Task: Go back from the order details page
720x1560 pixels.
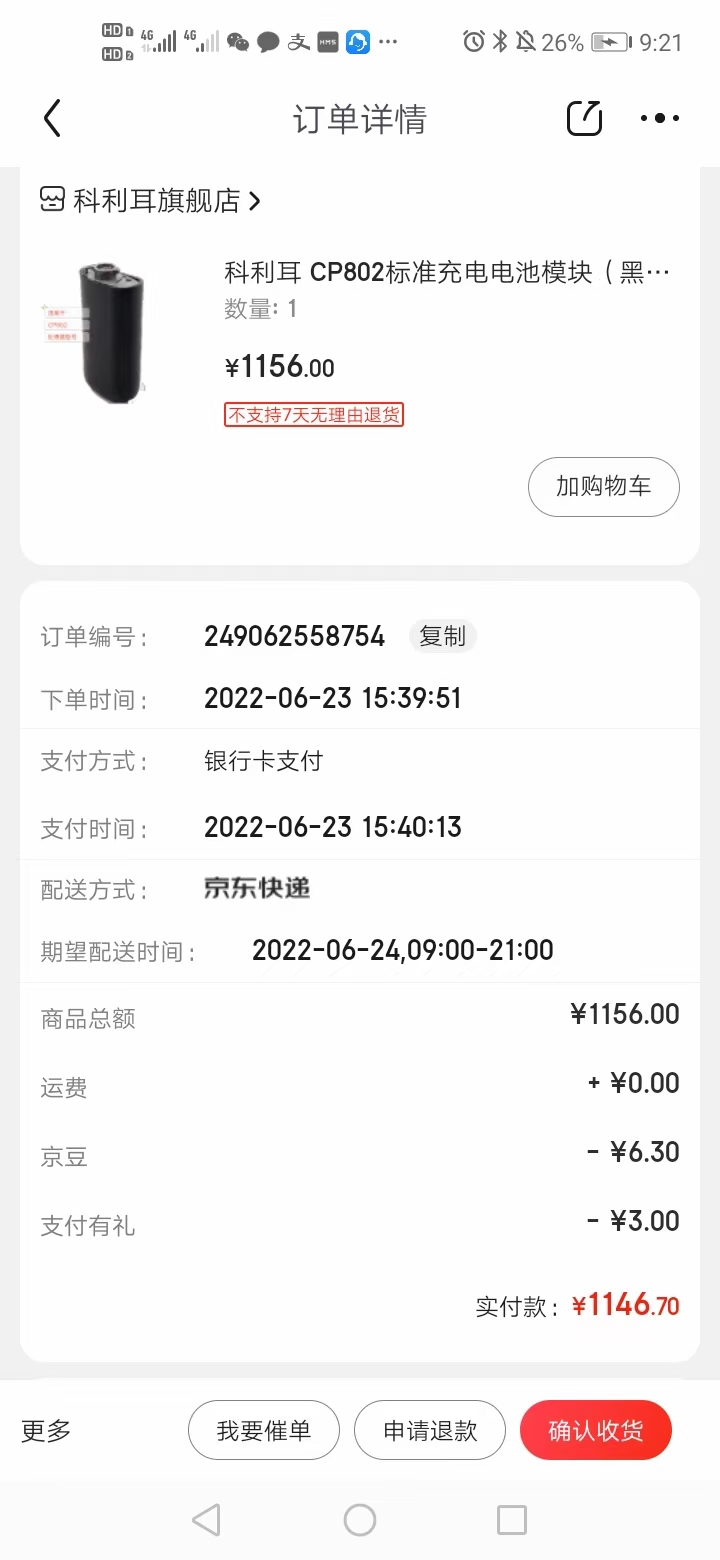Action: click(x=52, y=119)
